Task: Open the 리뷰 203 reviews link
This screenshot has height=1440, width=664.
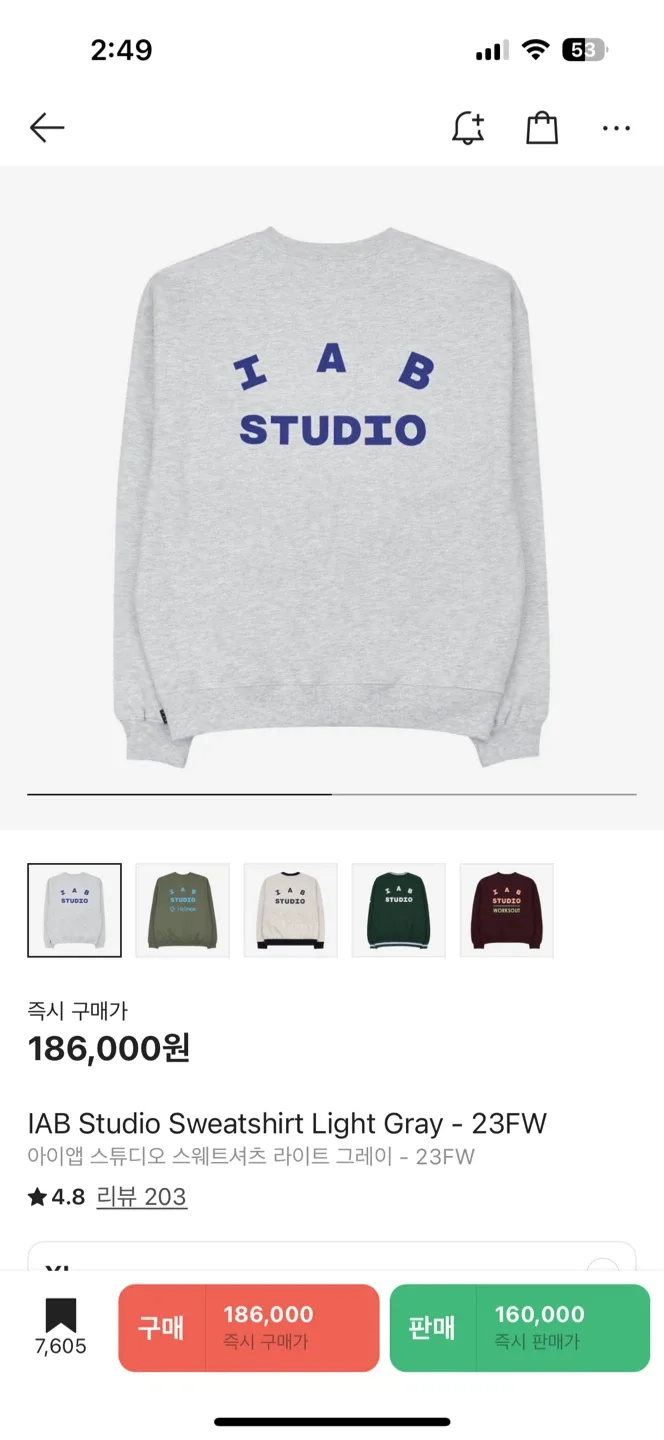Action: pos(141,1197)
